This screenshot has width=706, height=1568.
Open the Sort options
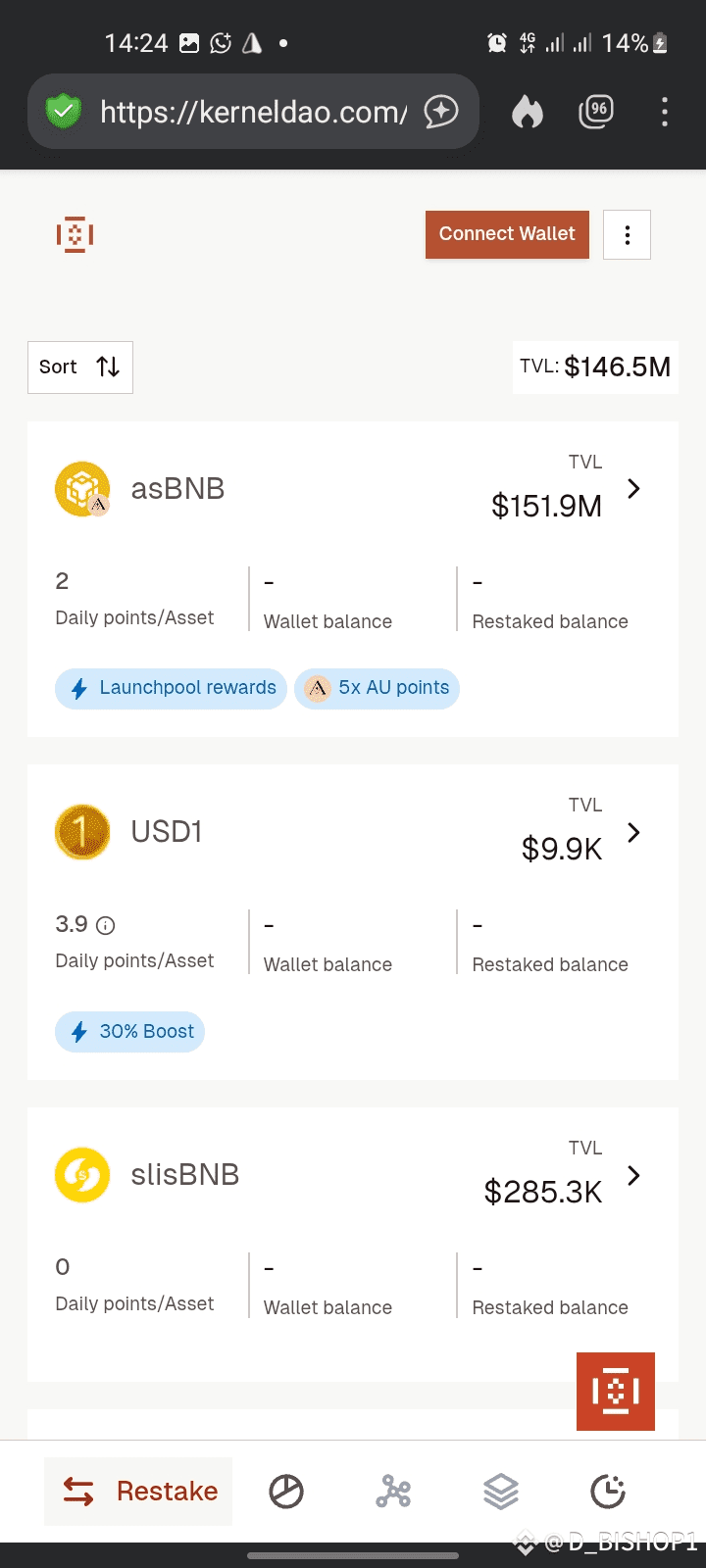click(x=80, y=367)
